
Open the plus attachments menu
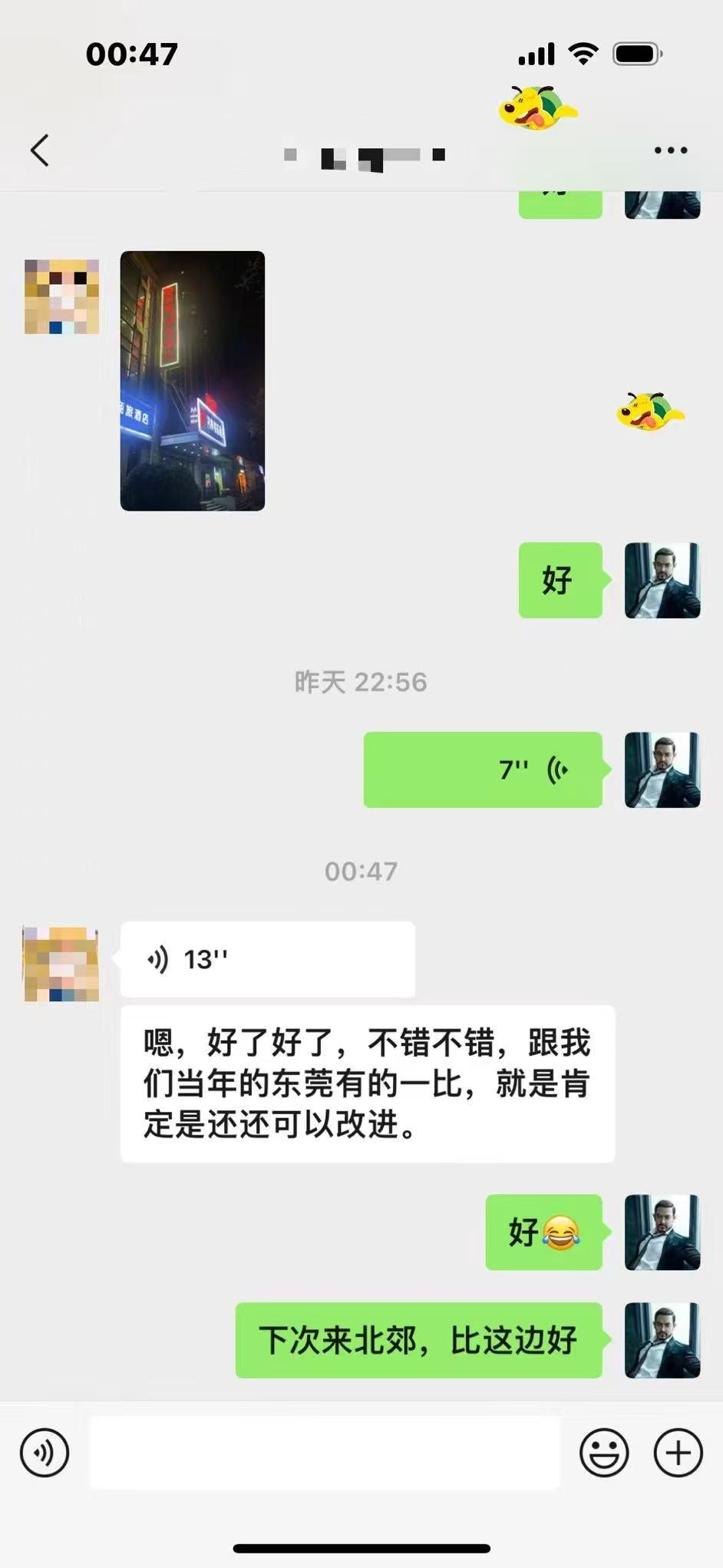point(678,1453)
